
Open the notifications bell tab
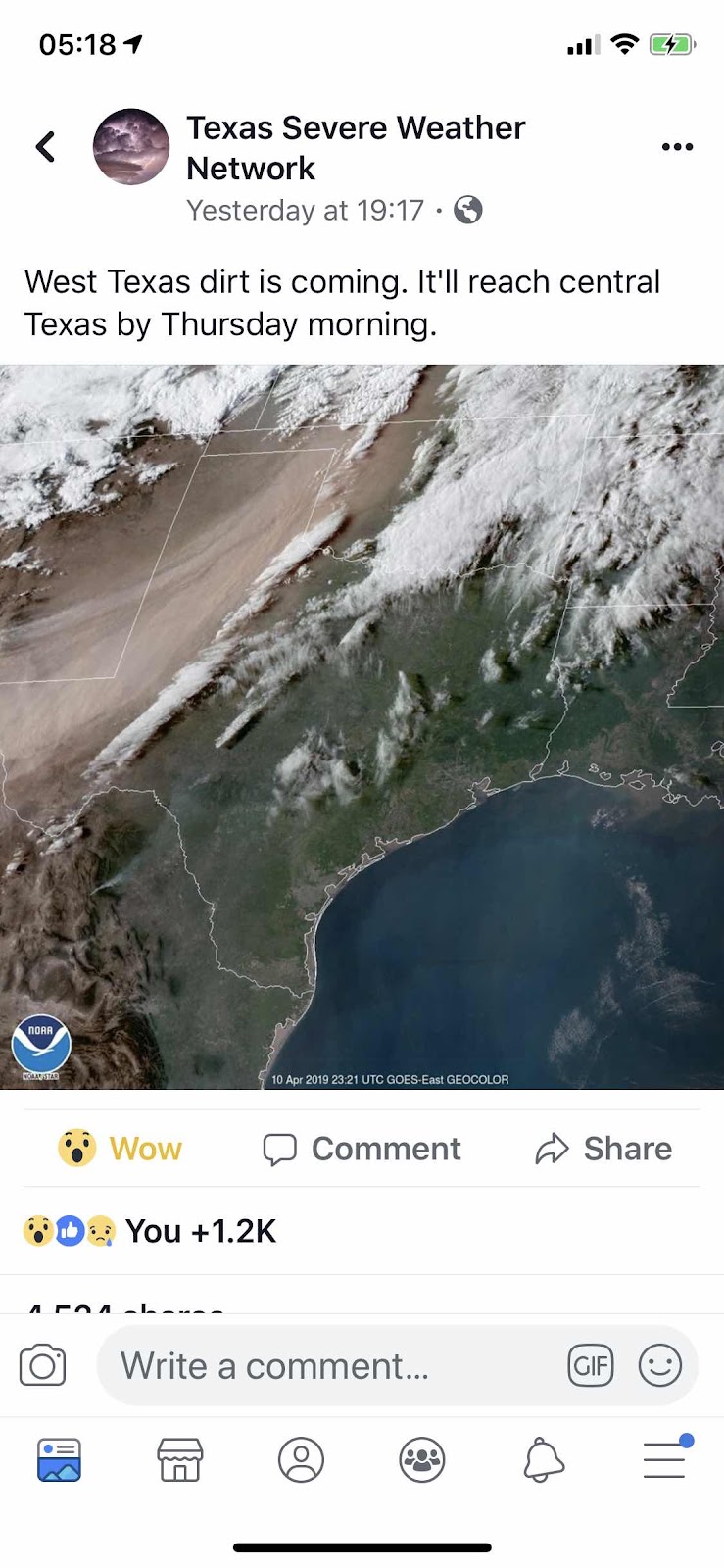(x=544, y=1460)
